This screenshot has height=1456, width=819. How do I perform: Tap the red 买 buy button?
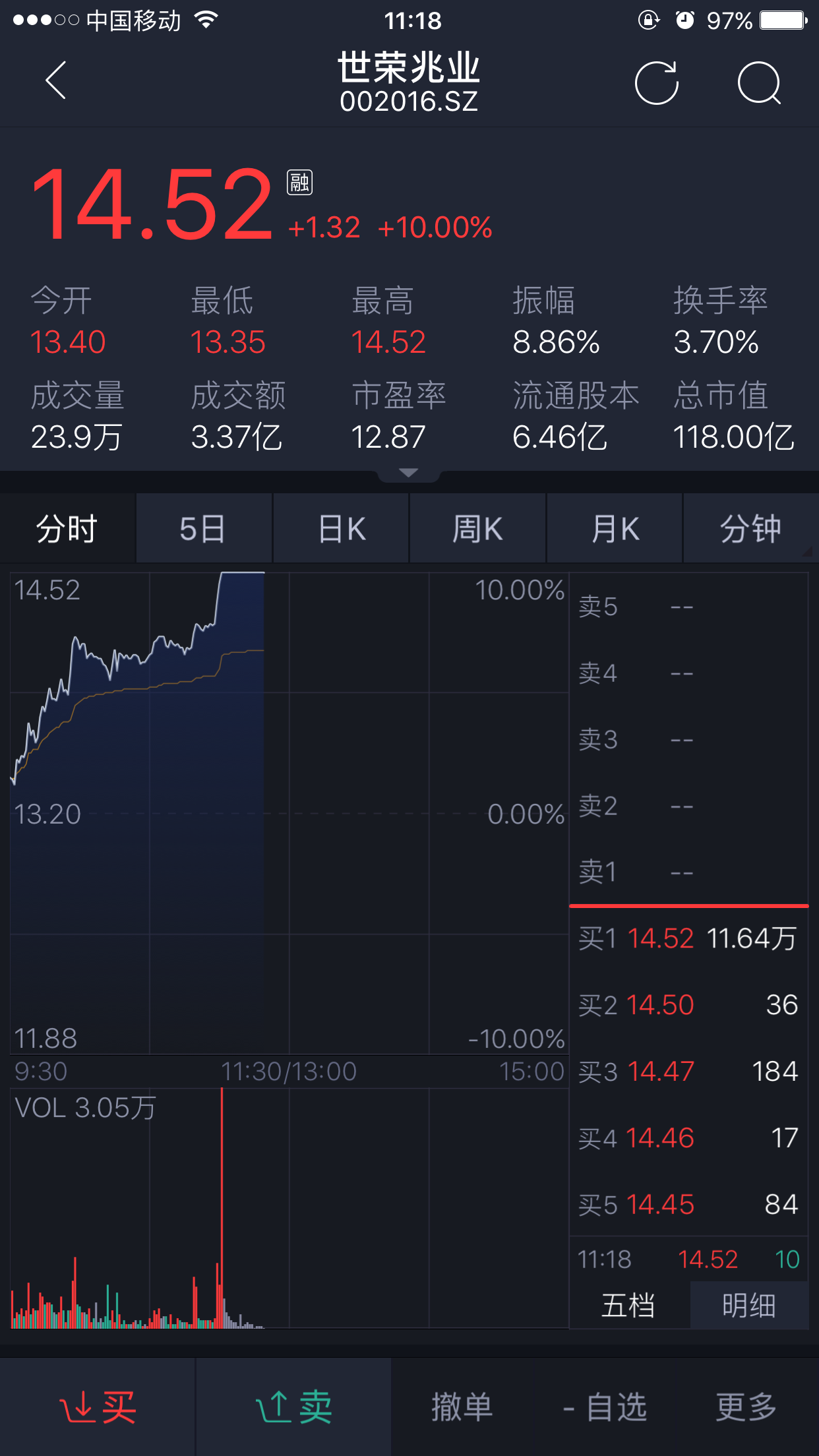point(98,1407)
